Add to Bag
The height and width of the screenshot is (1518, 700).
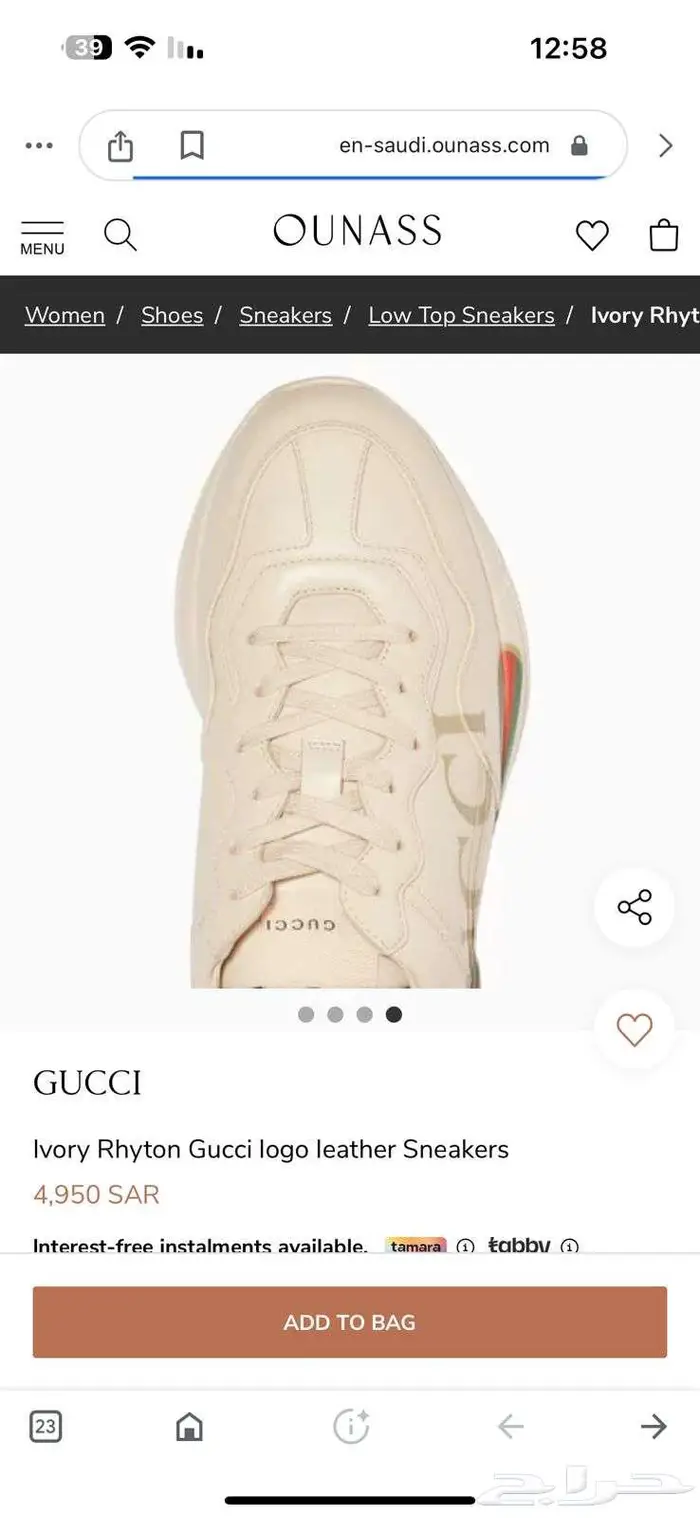(349, 1322)
